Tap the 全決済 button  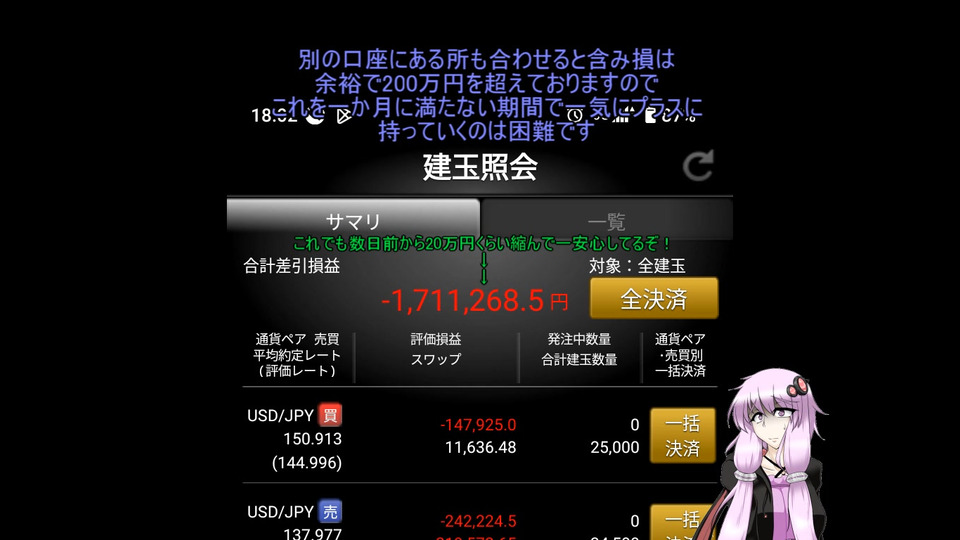coord(653,298)
